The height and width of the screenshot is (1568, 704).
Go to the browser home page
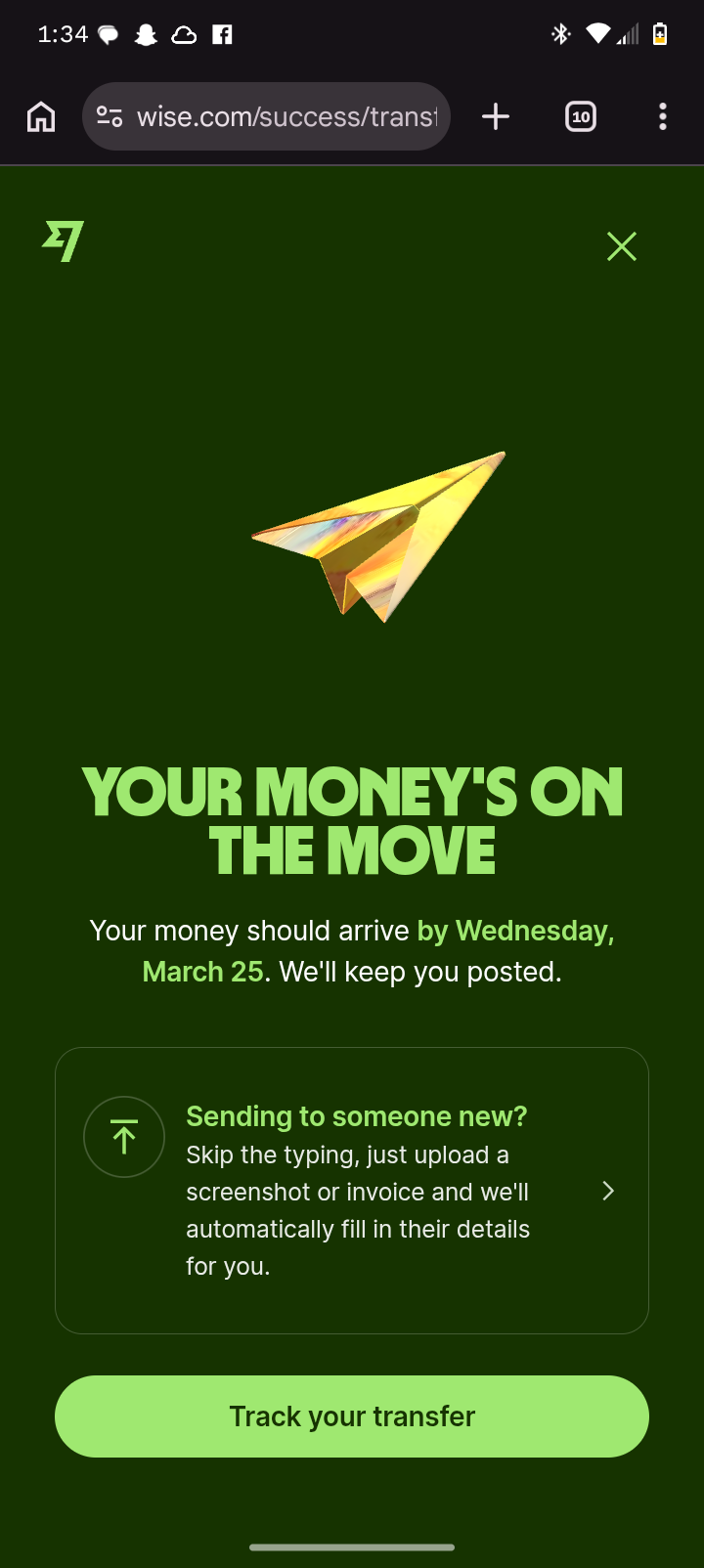[41, 117]
